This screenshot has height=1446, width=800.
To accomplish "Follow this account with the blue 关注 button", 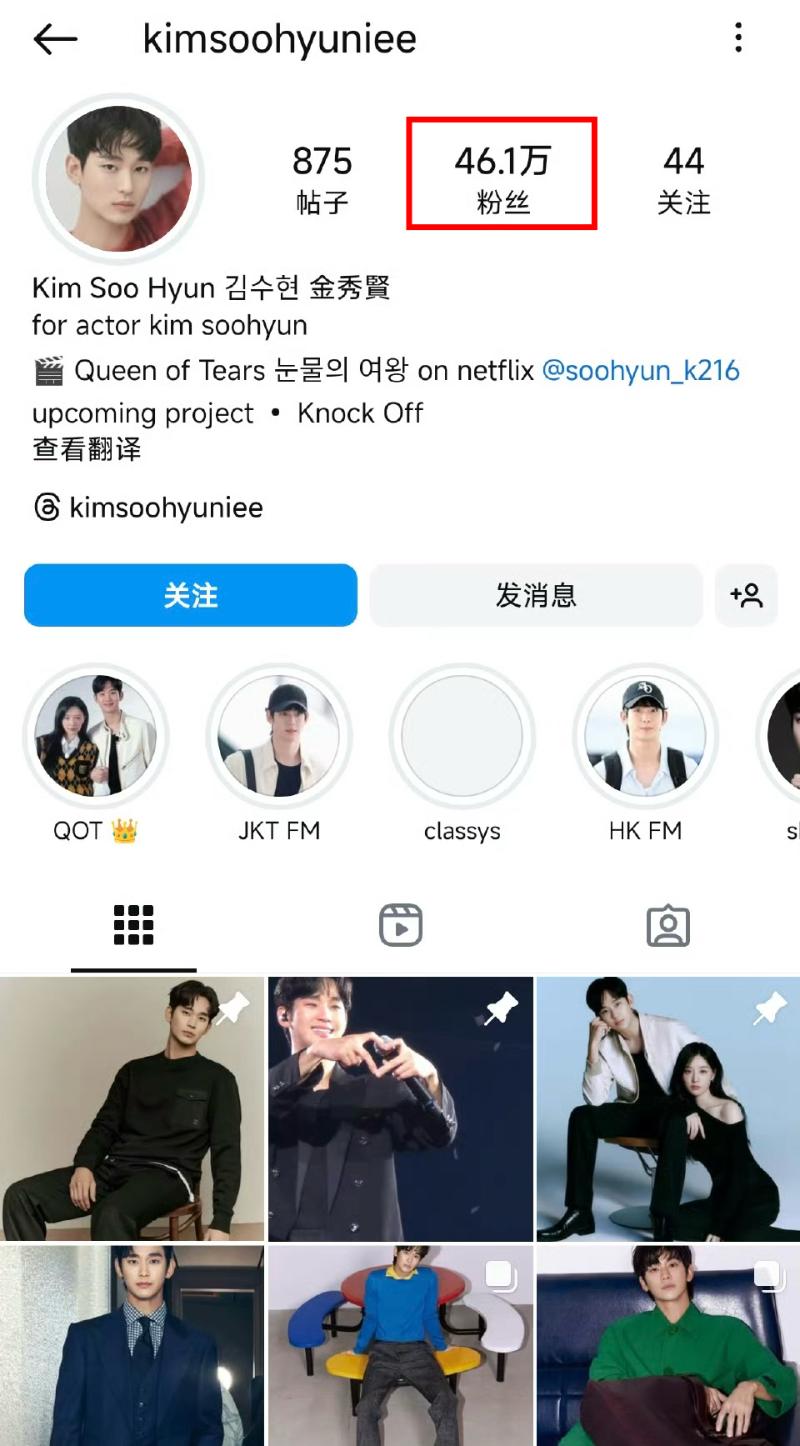I will point(190,595).
